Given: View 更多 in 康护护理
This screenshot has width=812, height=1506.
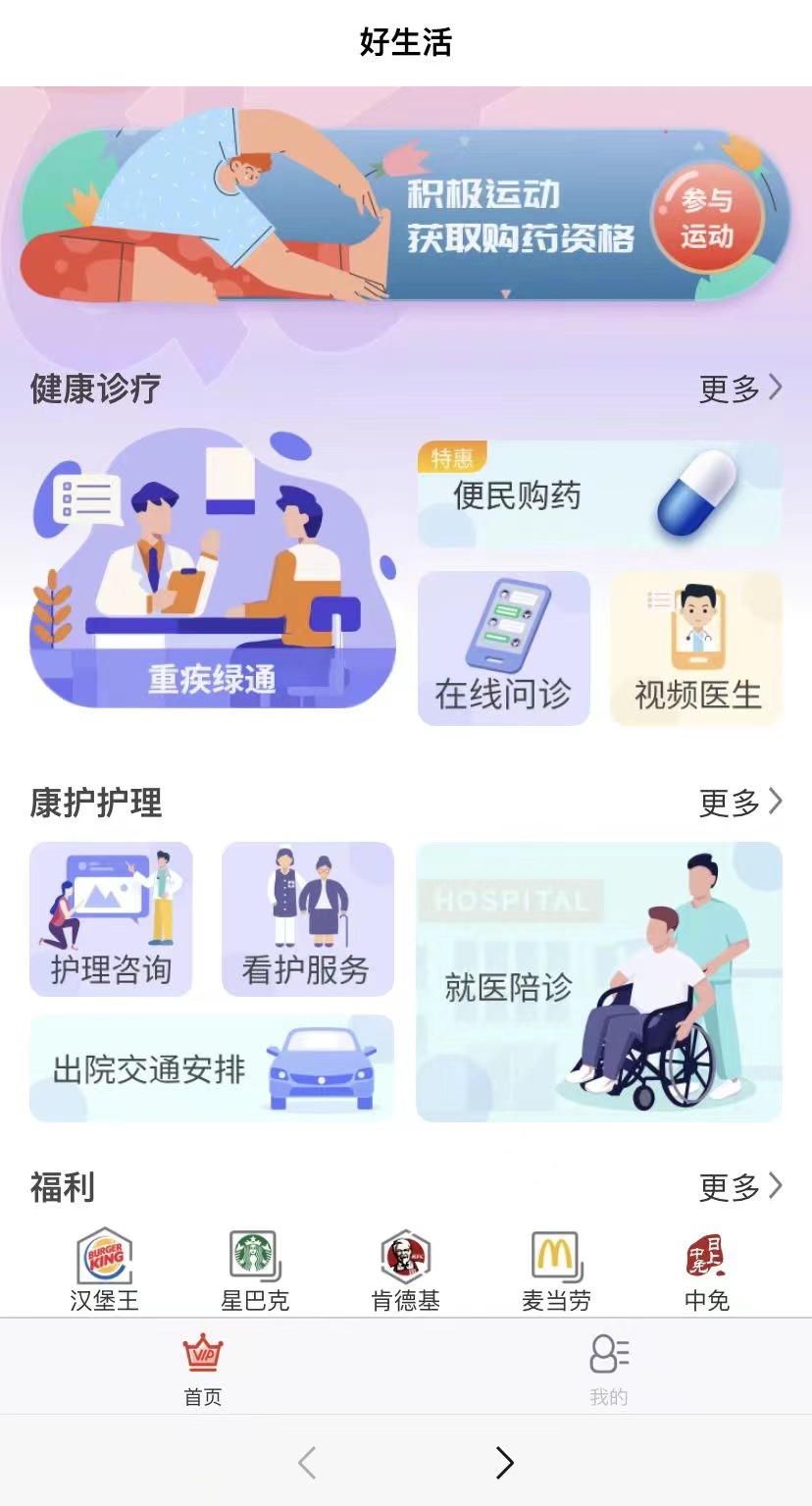Looking at the screenshot, I should pyautogui.click(x=740, y=803).
